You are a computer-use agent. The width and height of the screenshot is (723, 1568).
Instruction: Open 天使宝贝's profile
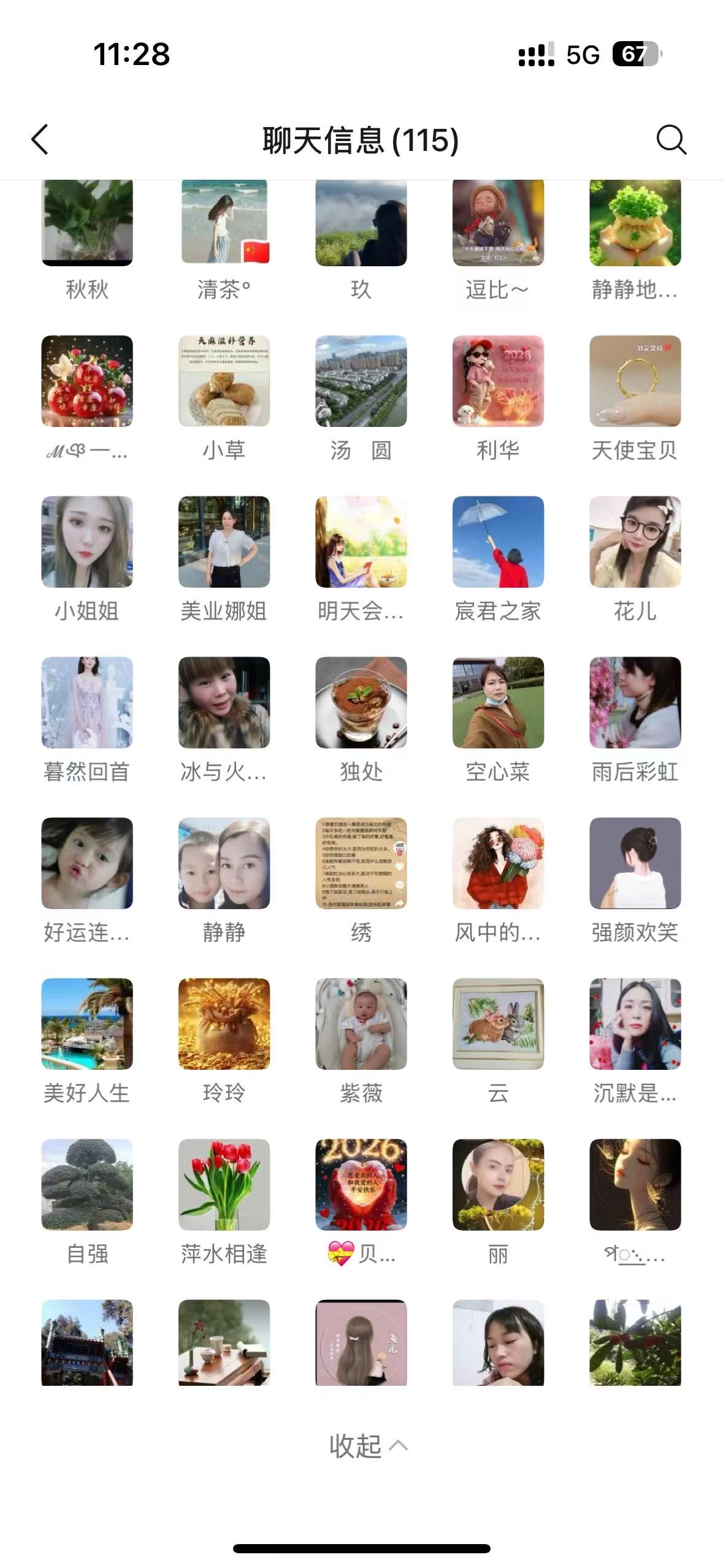point(635,381)
